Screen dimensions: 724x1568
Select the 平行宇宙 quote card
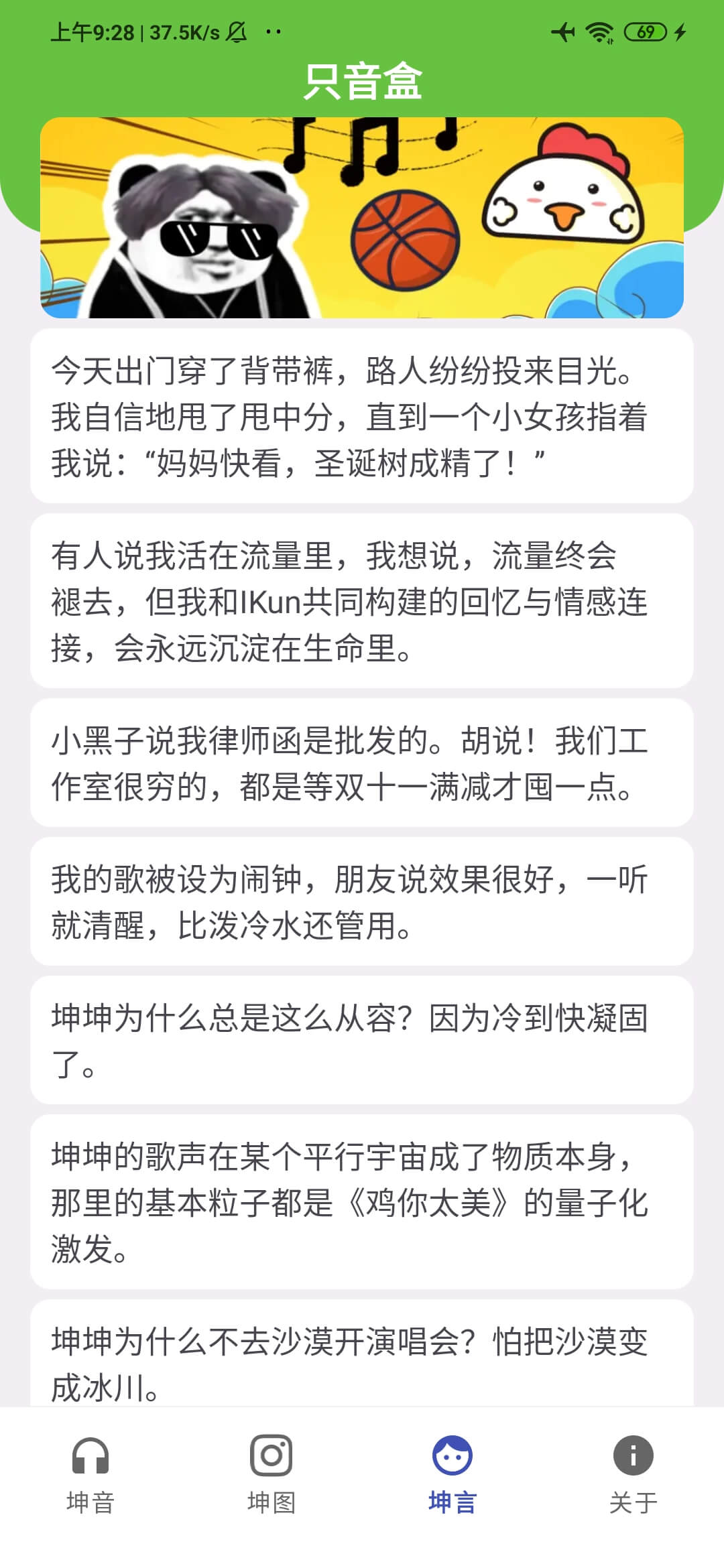point(362,1202)
